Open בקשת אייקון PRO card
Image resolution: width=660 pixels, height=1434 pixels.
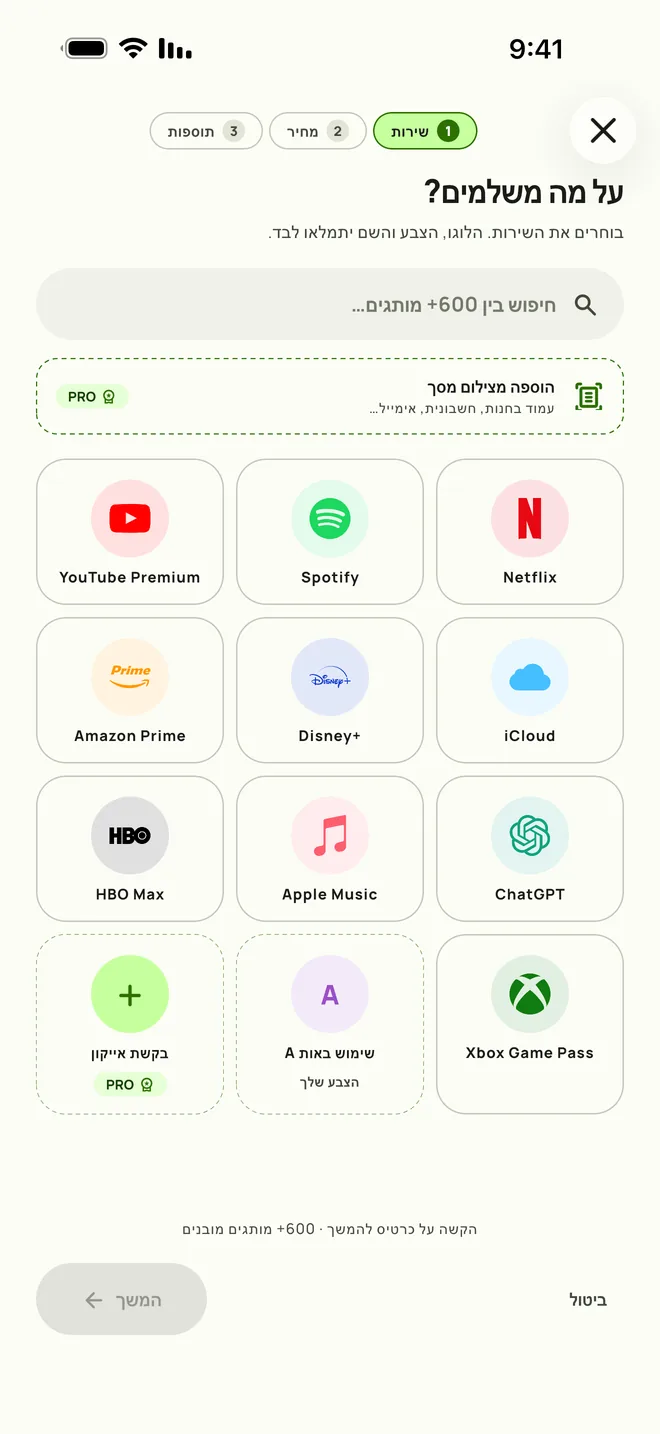point(130,1024)
